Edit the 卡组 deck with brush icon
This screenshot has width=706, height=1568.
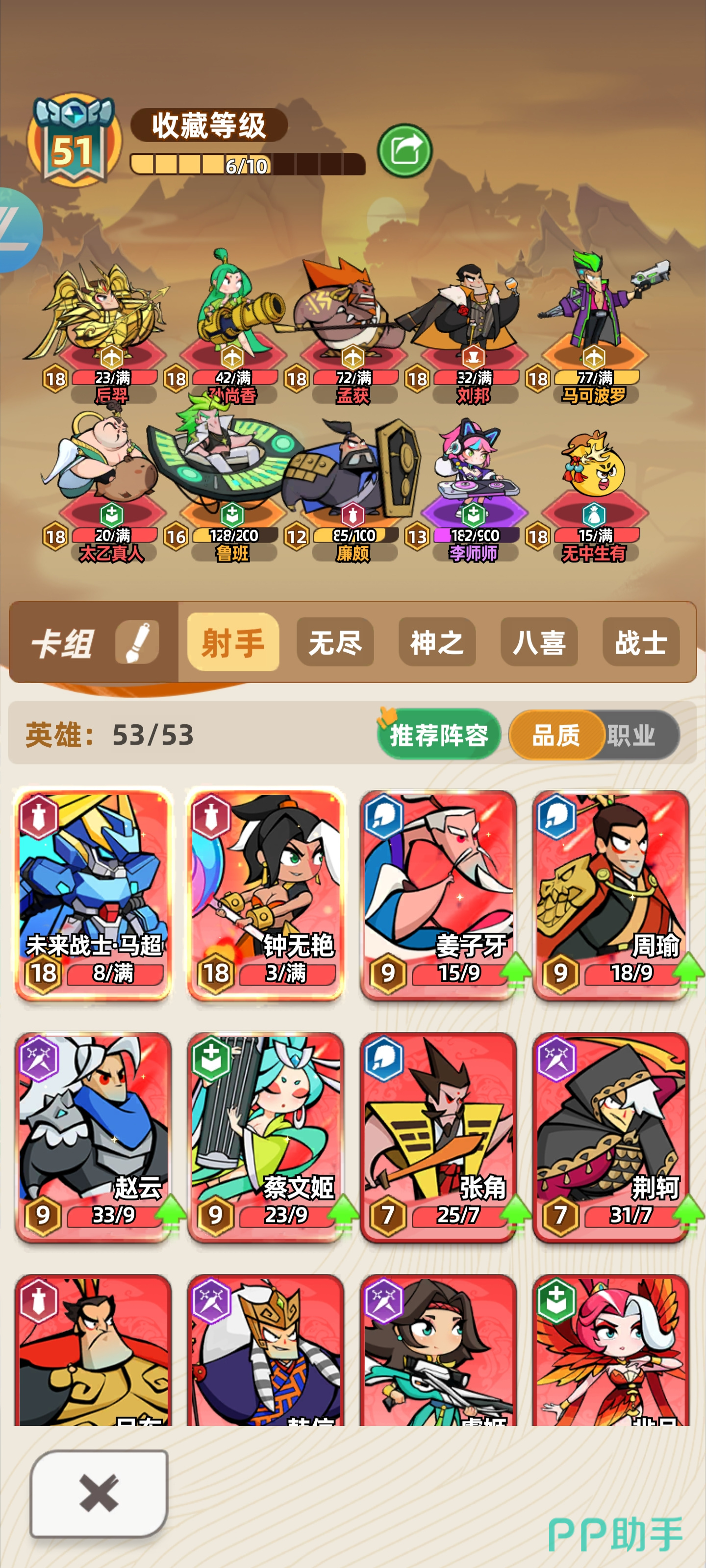point(137,642)
